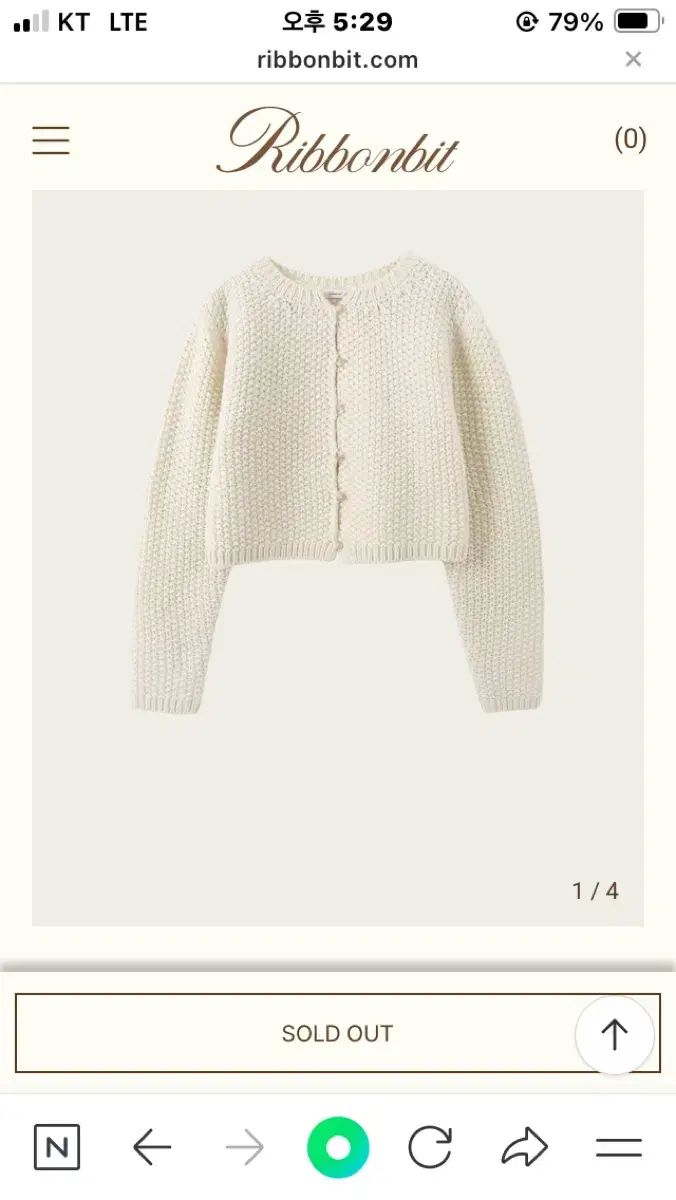Reload the current page
The image size is (676, 1200).
(x=430, y=1147)
